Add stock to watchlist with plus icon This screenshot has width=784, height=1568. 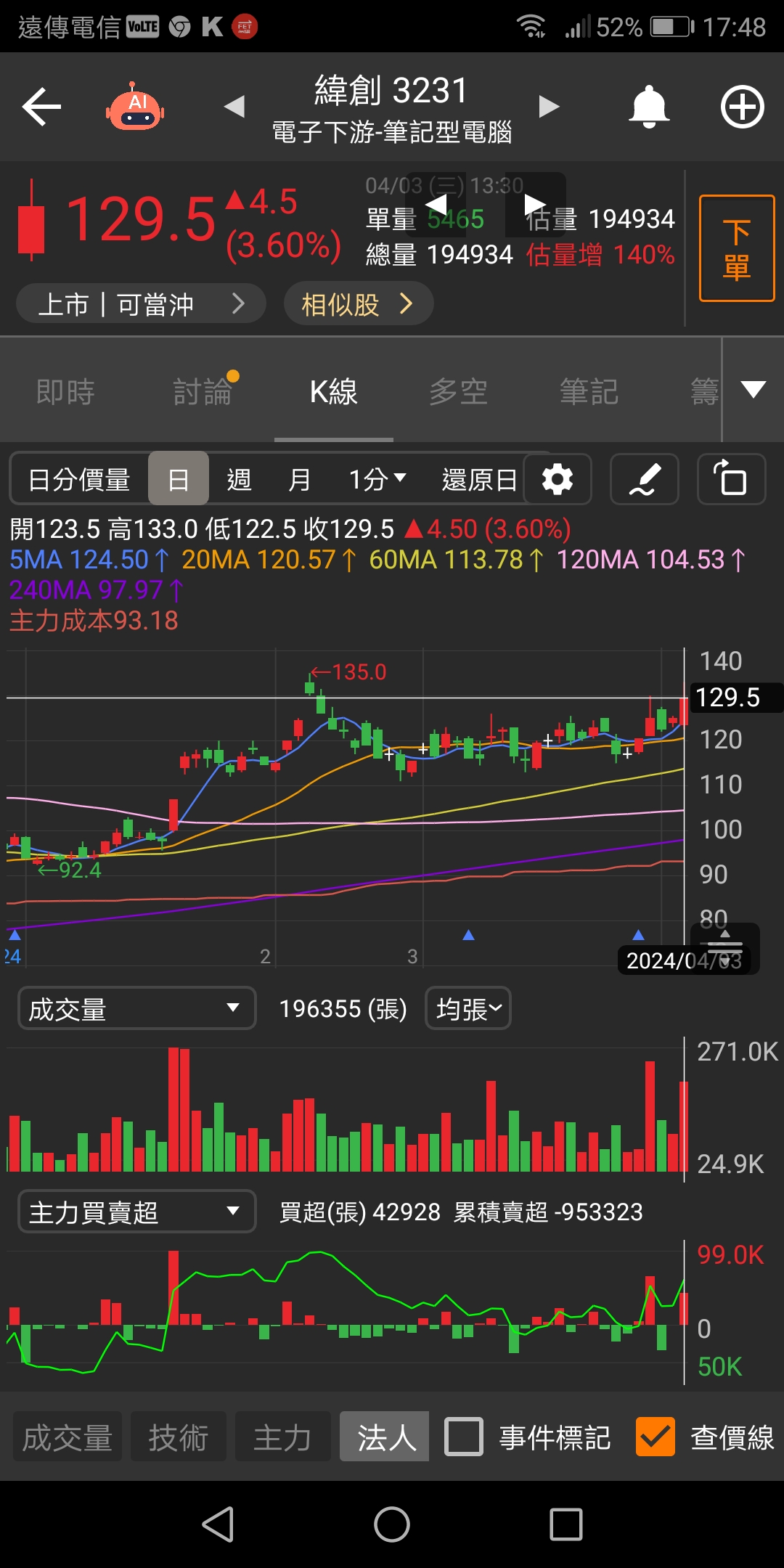[742, 107]
